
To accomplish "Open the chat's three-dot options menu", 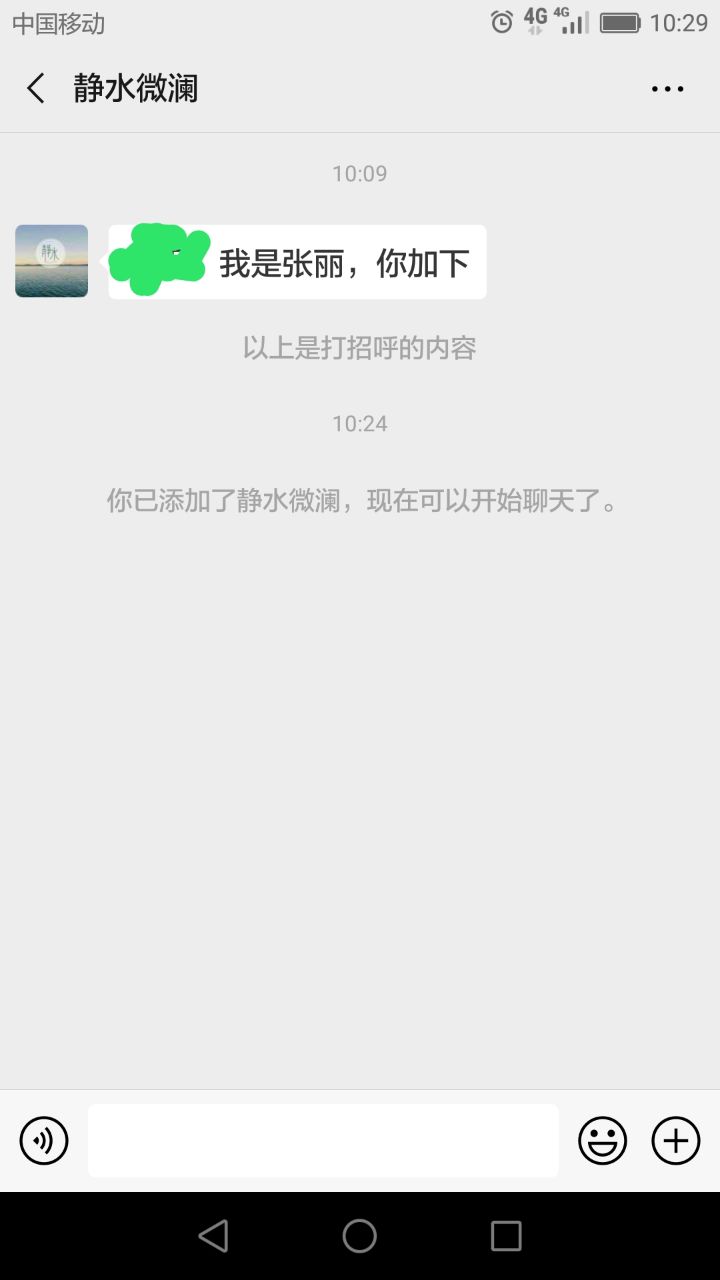I will 667,88.
